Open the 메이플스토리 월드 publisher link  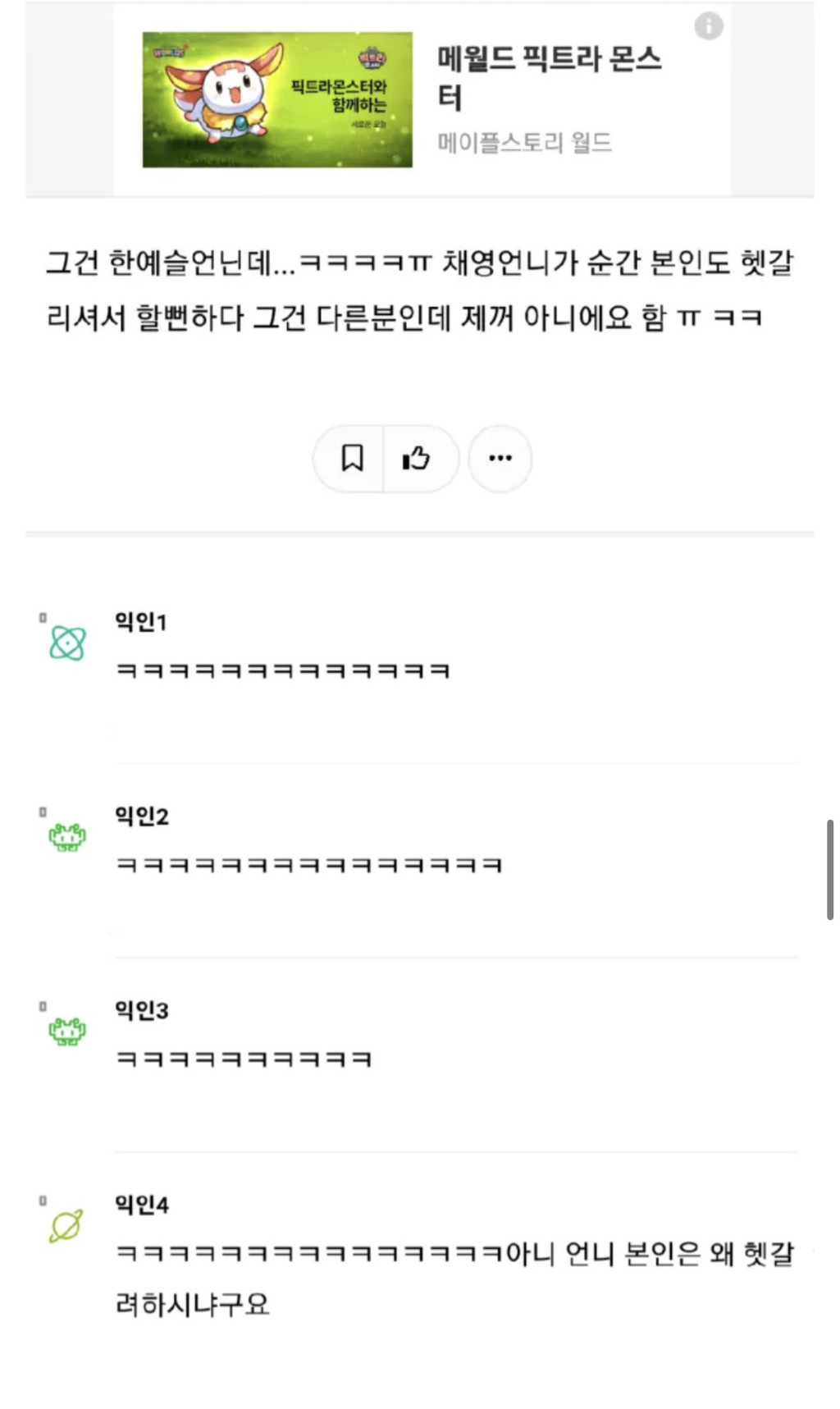tap(525, 144)
